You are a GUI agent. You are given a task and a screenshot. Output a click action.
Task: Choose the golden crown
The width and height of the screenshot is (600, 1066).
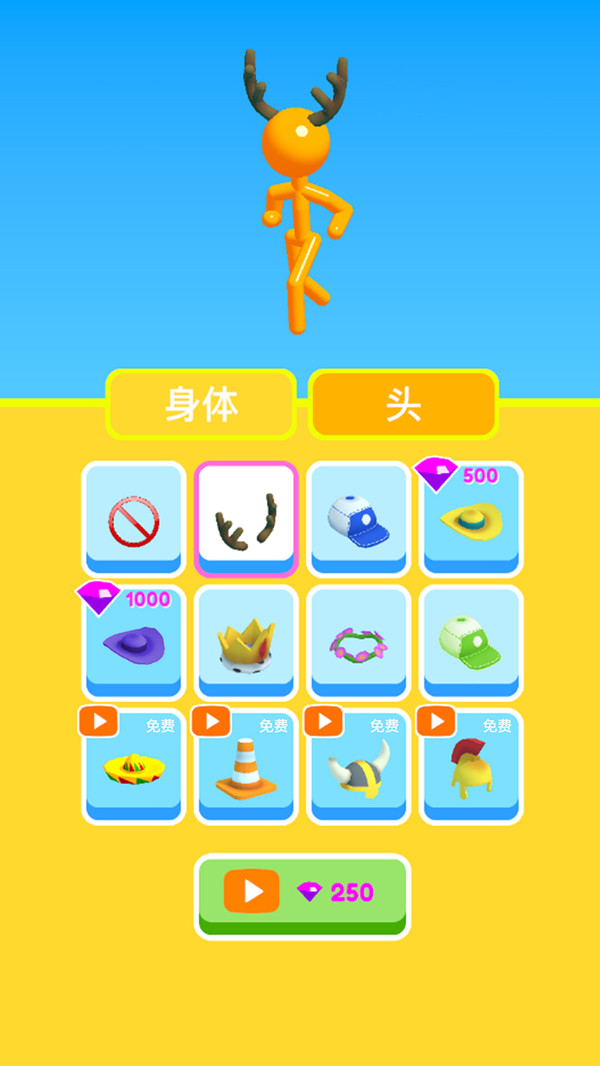pyautogui.click(x=246, y=642)
